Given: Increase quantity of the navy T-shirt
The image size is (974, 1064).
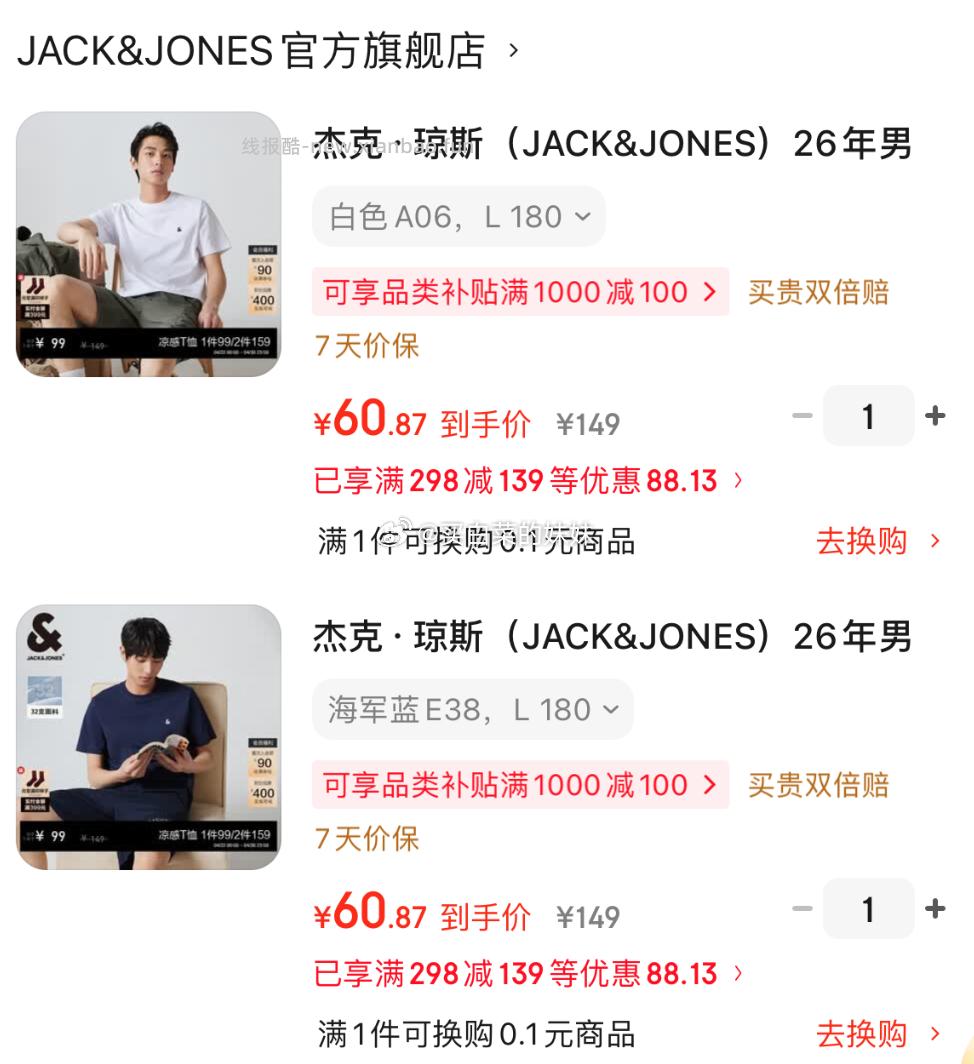Looking at the screenshot, I should click(x=934, y=908).
